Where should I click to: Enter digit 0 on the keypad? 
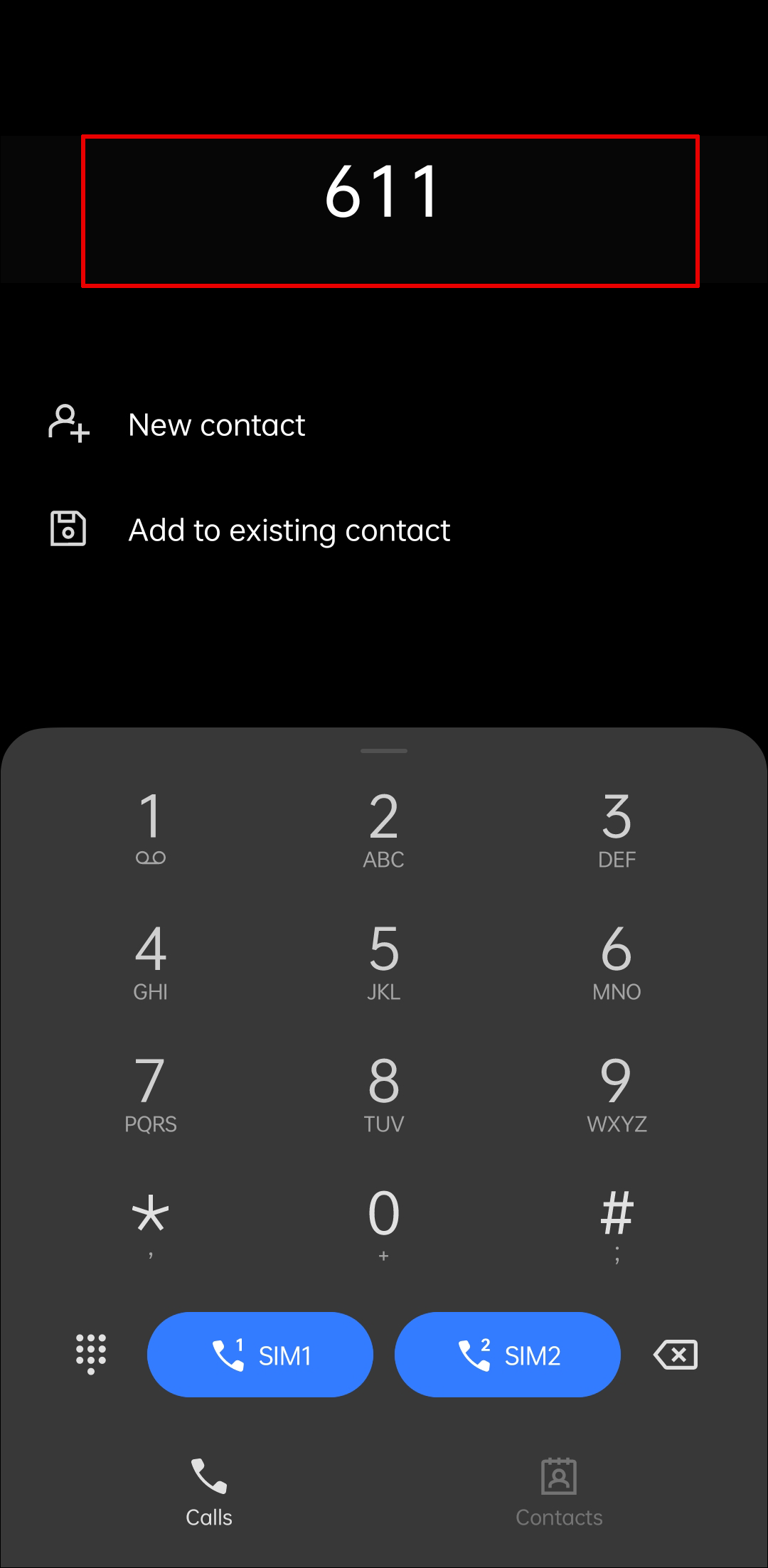[384, 1222]
